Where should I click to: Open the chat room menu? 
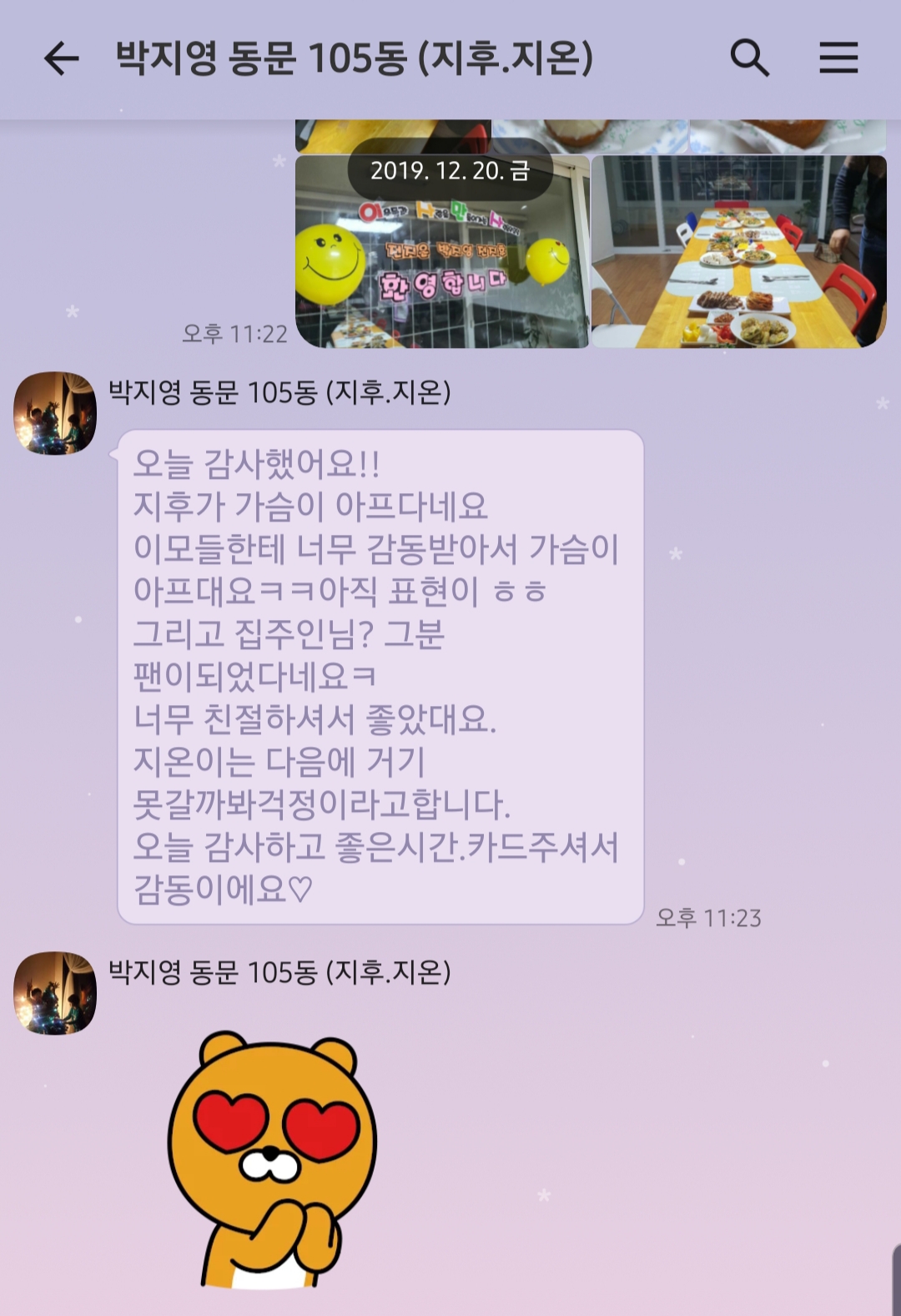pyautogui.click(x=838, y=58)
